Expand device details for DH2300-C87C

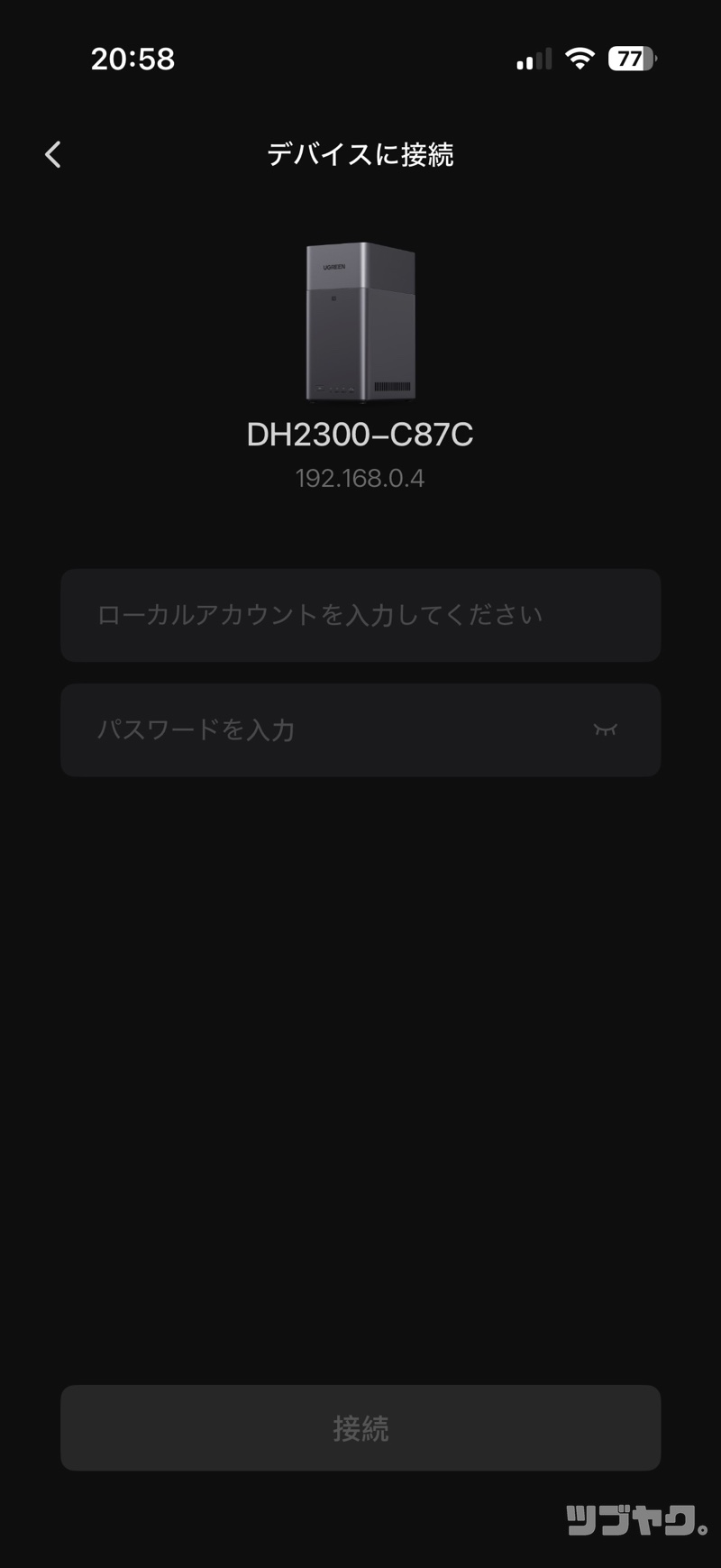360,436
